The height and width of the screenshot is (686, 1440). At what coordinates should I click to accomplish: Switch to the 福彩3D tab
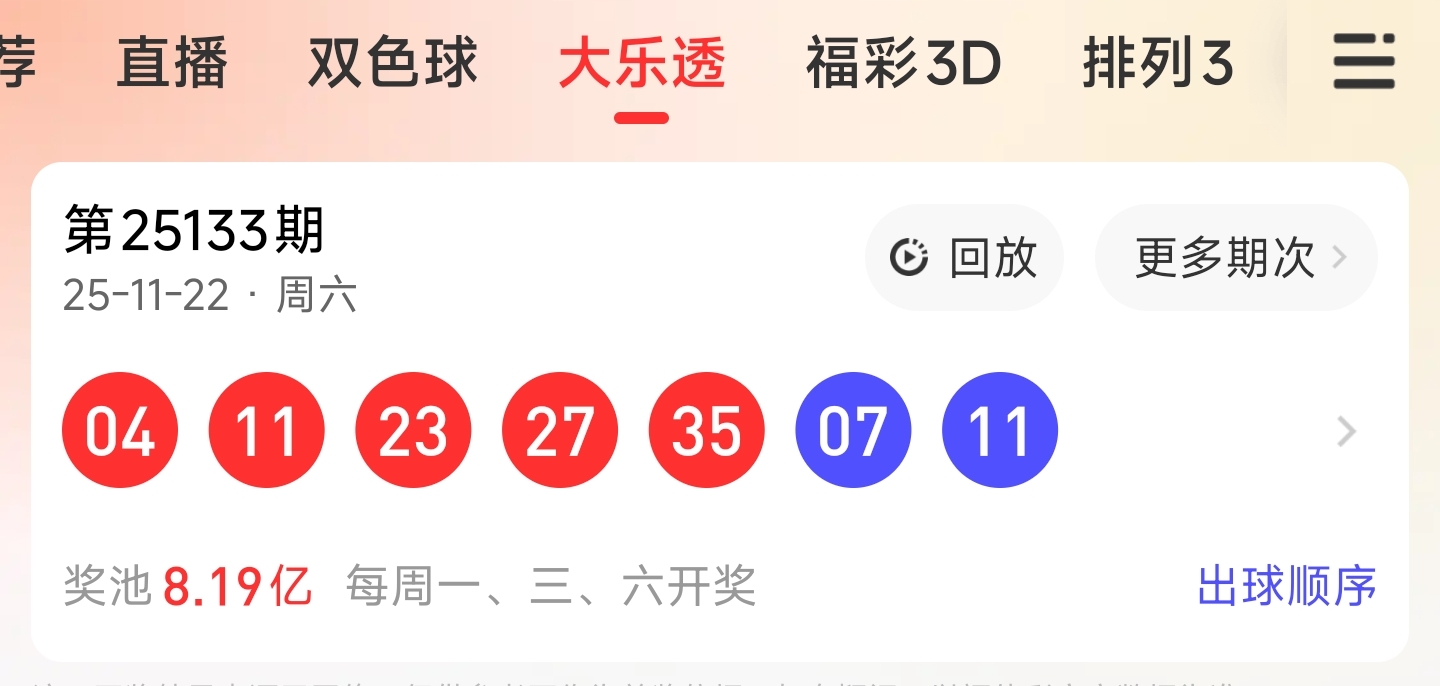[x=903, y=63]
